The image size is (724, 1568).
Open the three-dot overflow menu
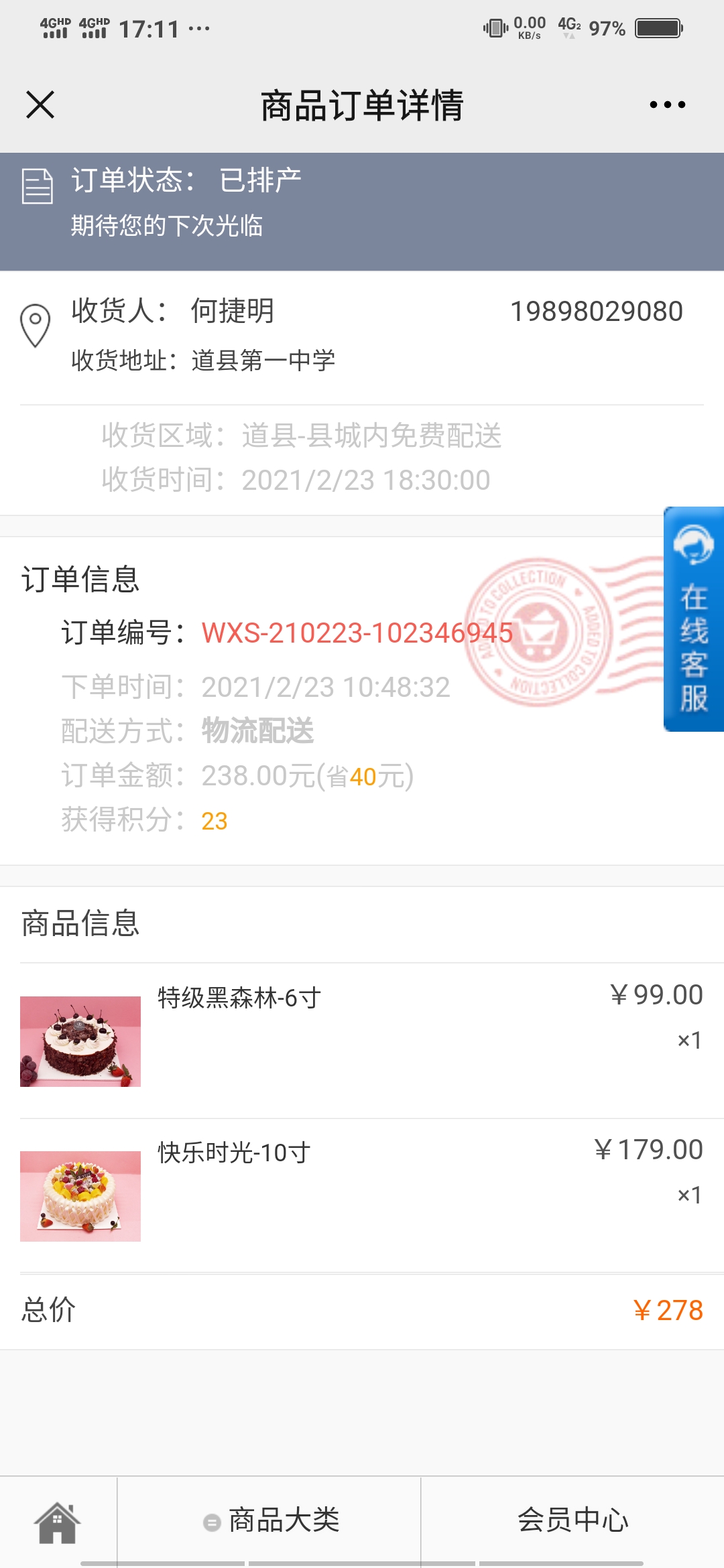coord(667,105)
